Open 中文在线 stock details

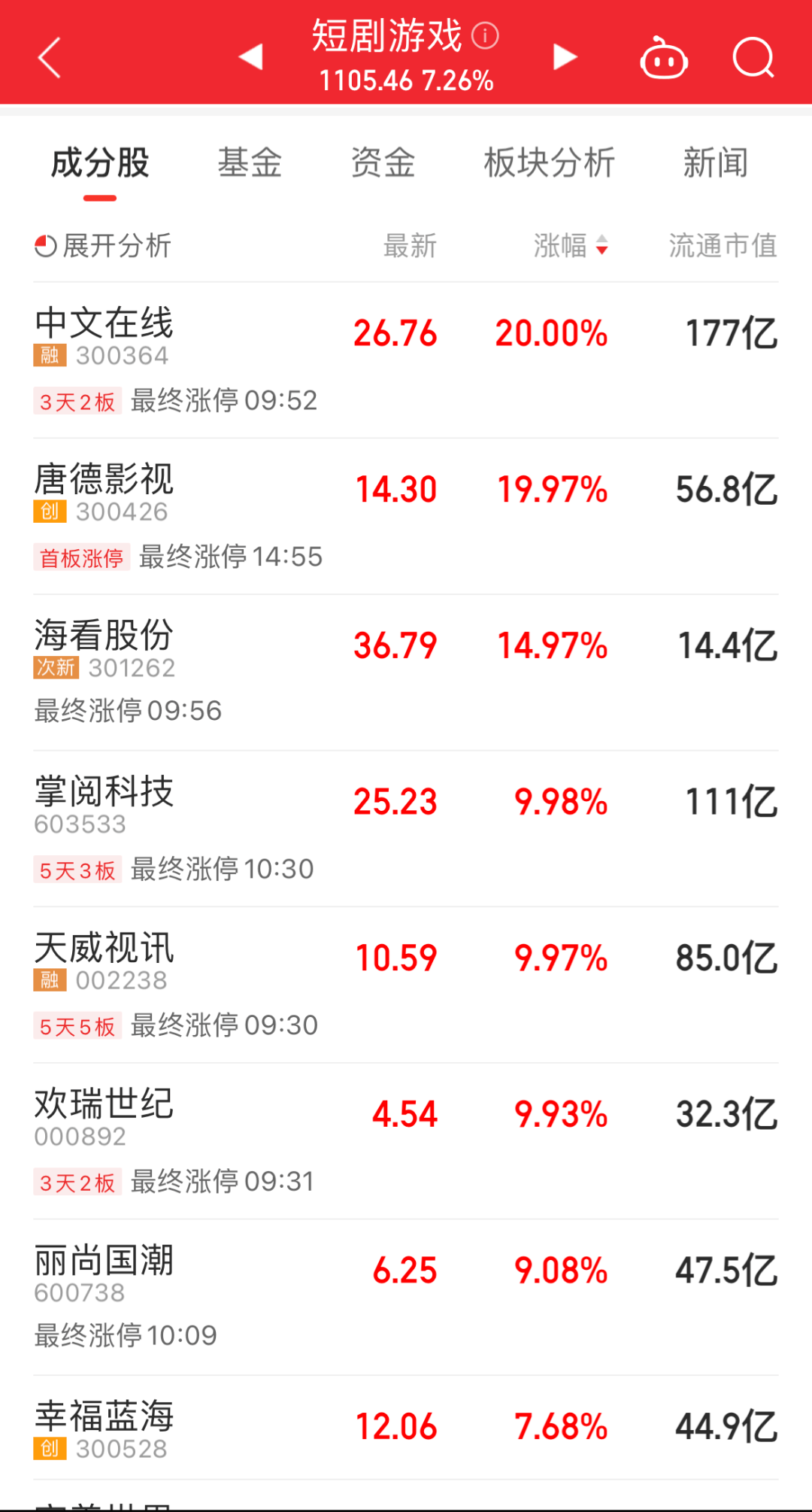pyautogui.click(x=104, y=323)
